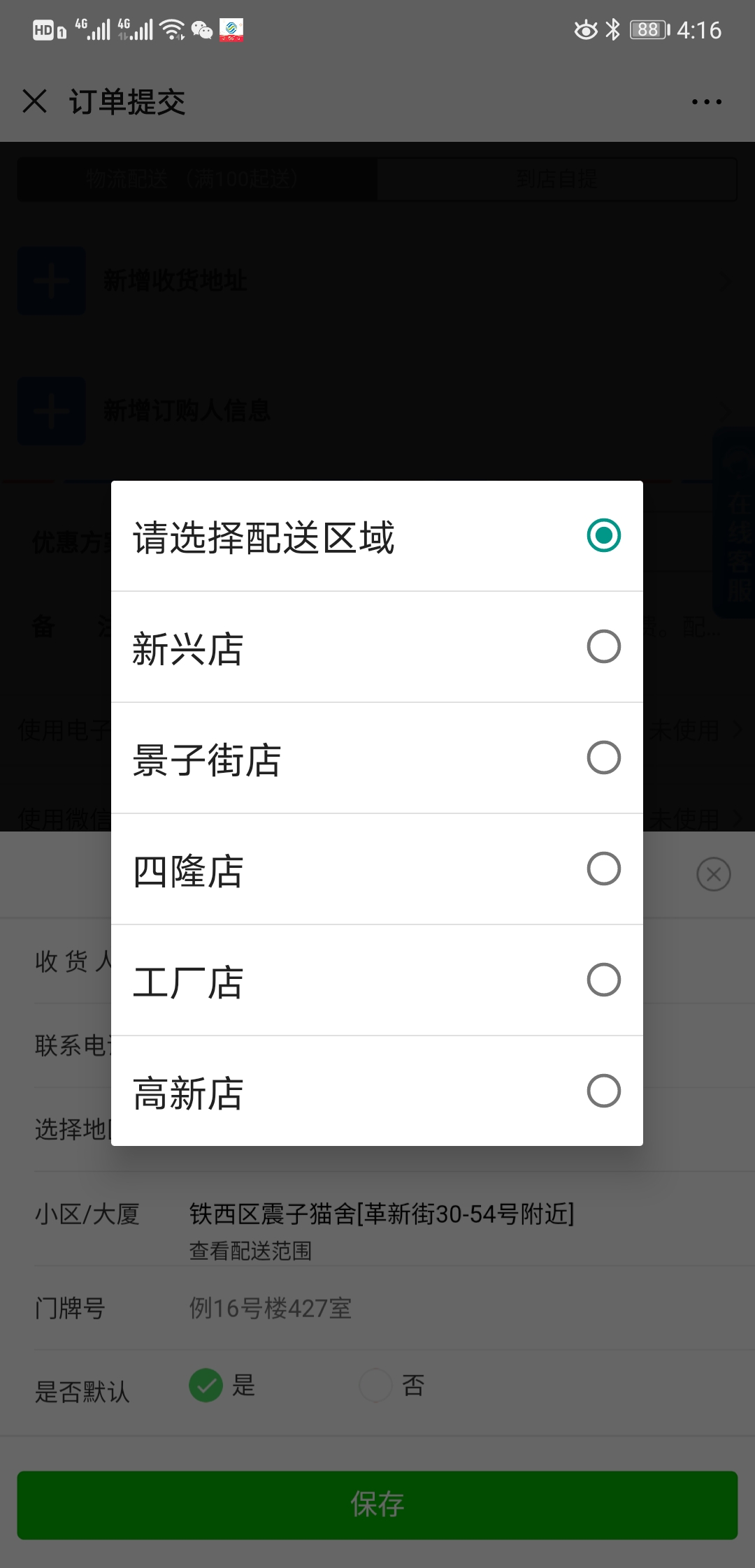Close the 订单提交 page
Screen dimensions: 755x1568
click(x=34, y=101)
